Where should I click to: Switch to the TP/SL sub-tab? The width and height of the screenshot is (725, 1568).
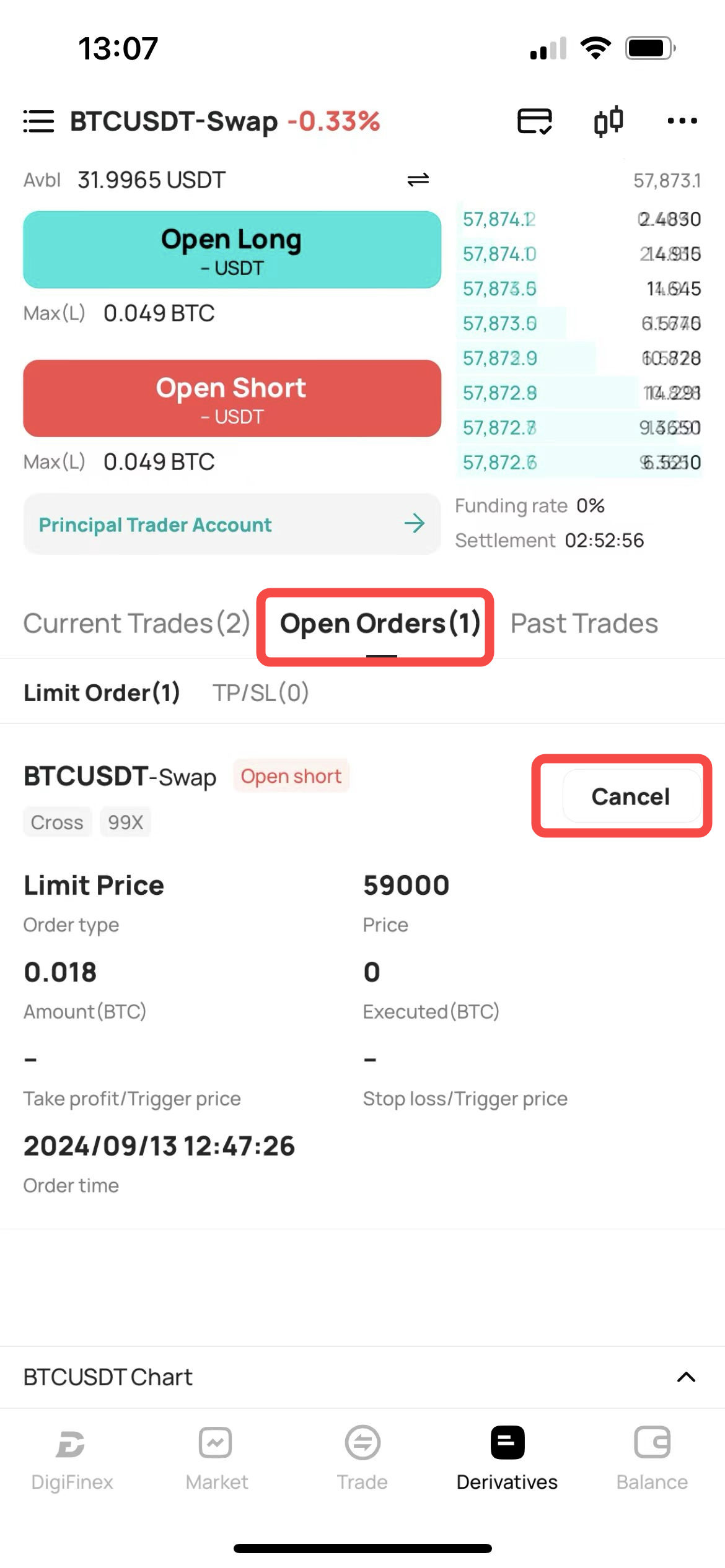tap(261, 692)
